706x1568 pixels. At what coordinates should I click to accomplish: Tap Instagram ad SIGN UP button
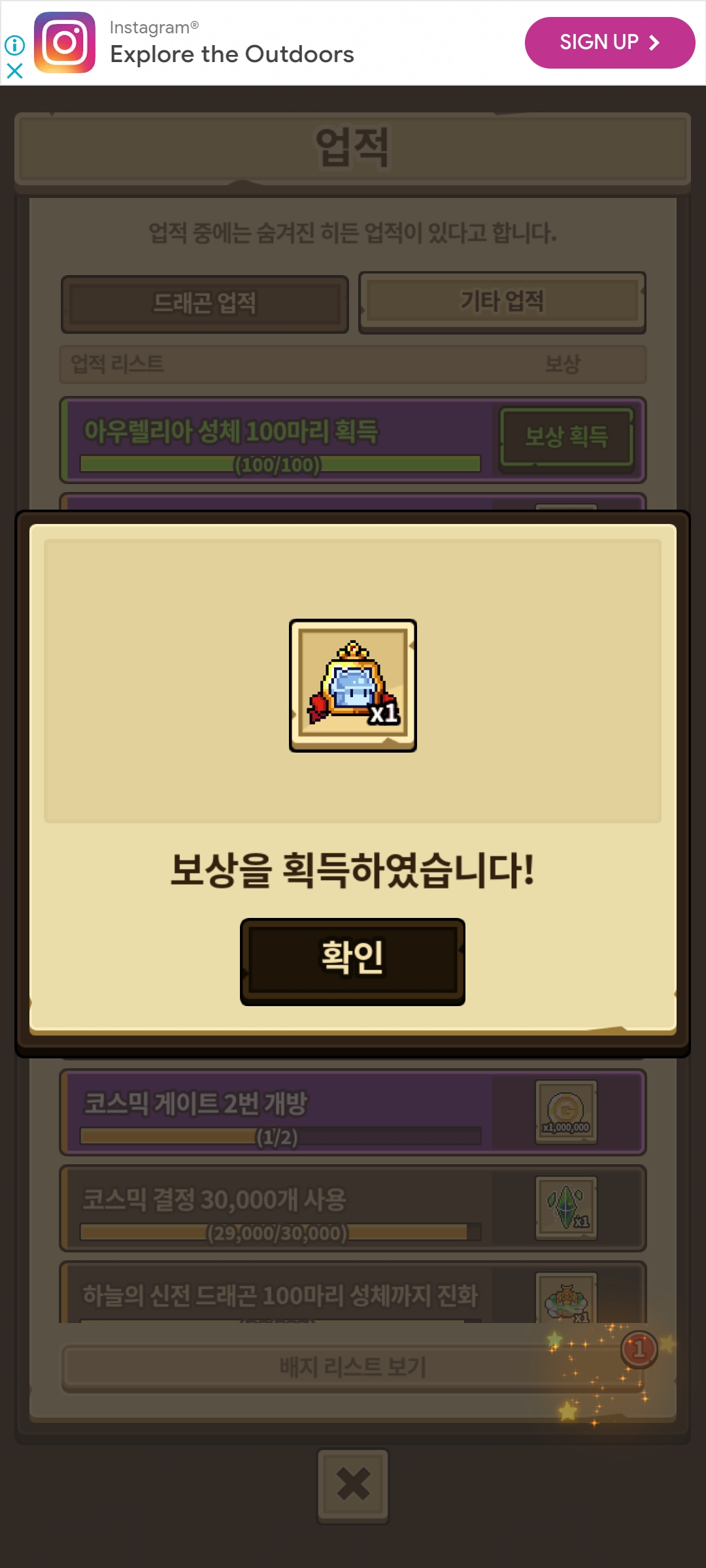click(x=609, y=42)
